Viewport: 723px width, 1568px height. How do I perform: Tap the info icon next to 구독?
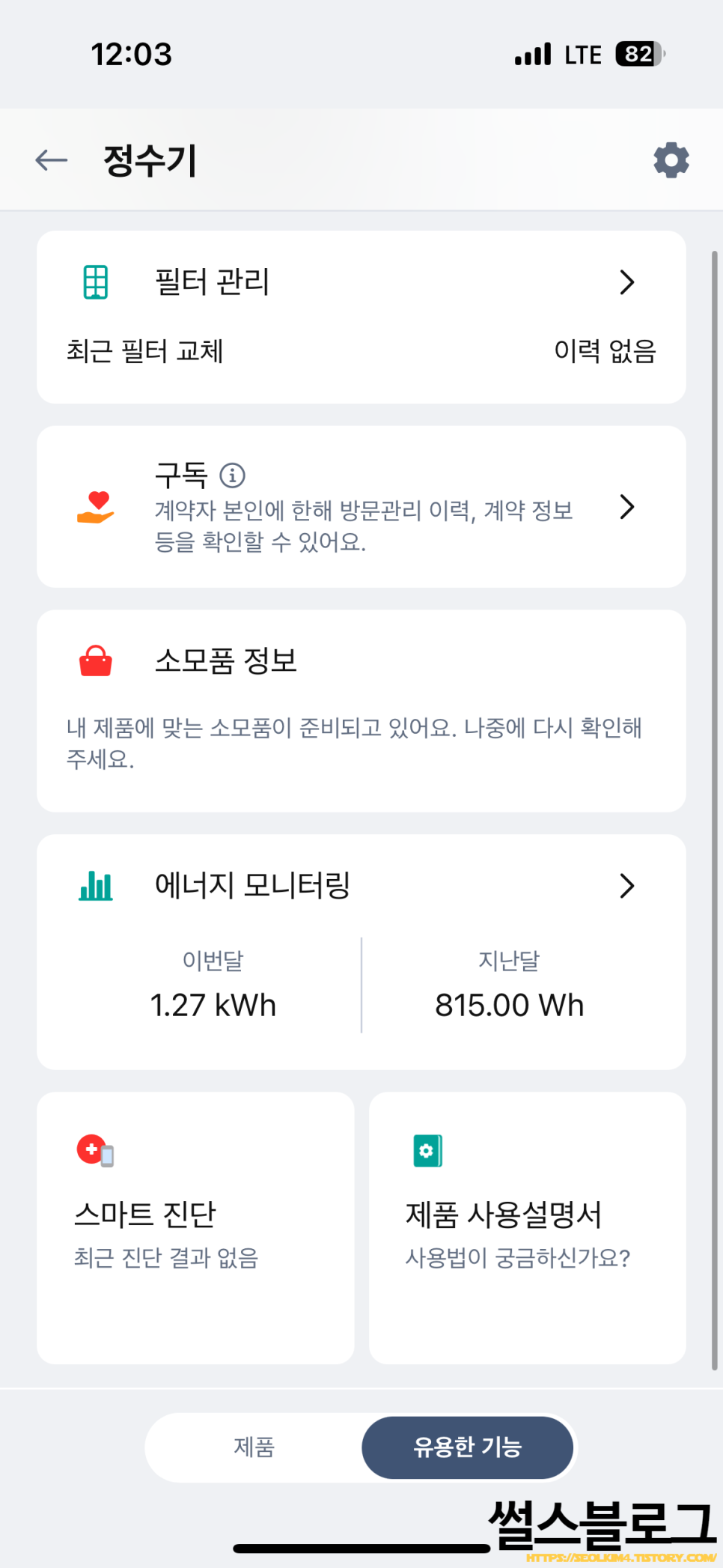point(232,475)
